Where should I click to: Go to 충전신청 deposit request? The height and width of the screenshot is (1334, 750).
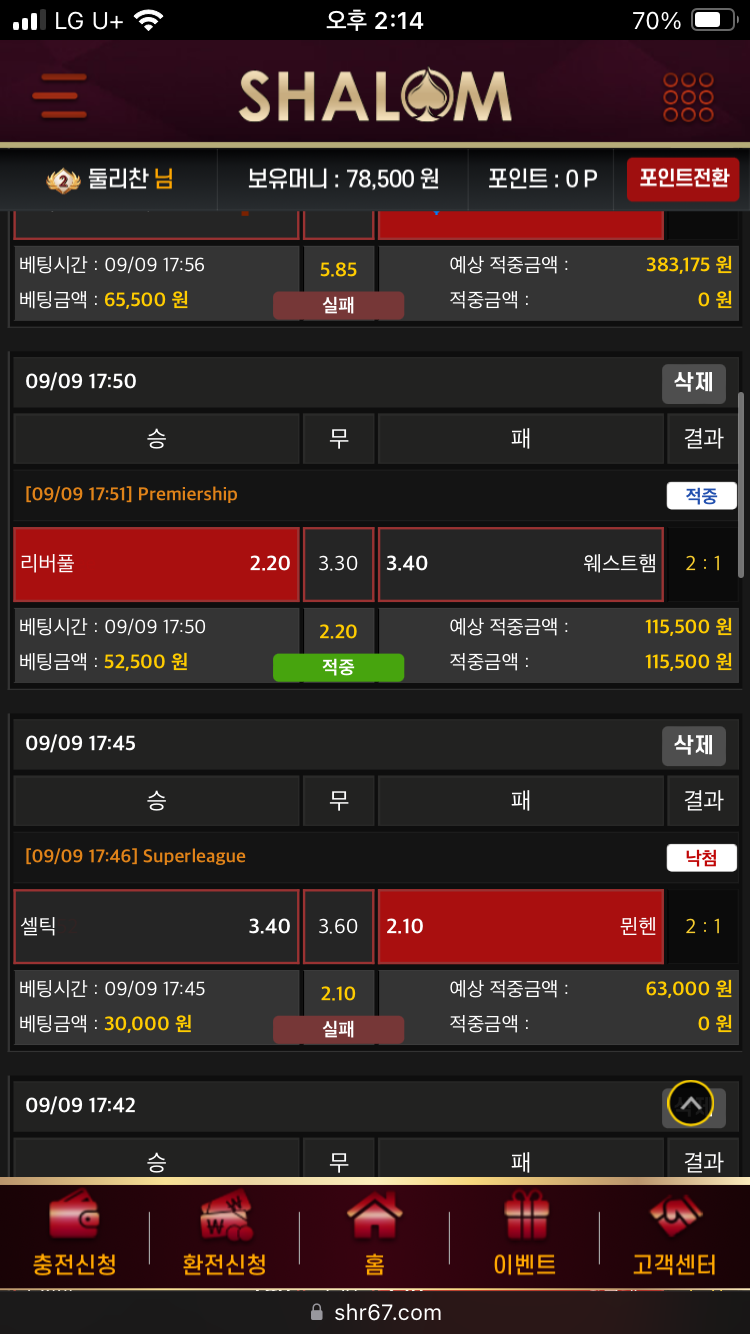coord(75,1237)
